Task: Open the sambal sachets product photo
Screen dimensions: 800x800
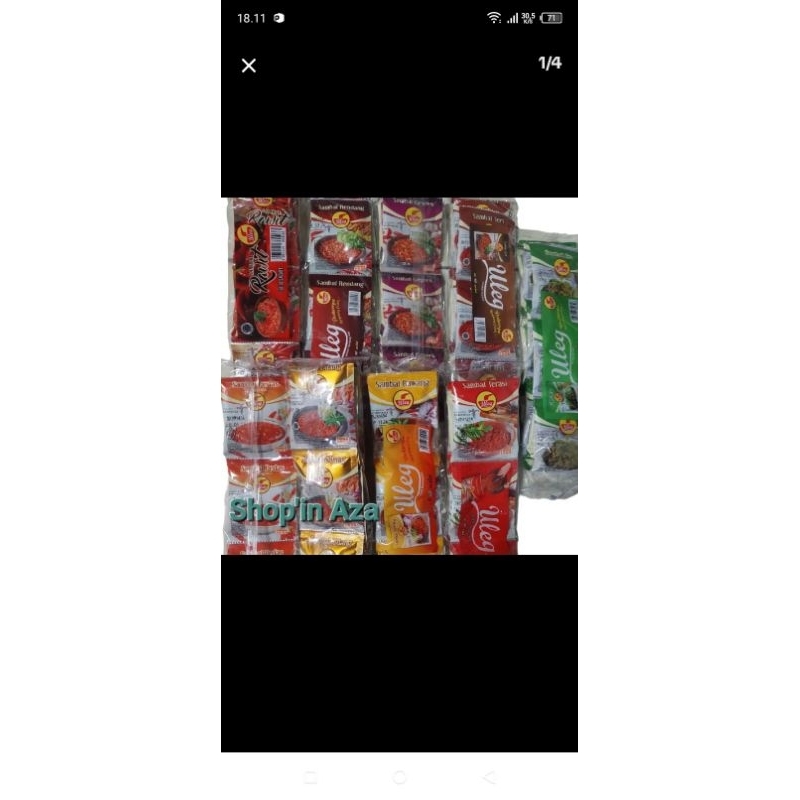Action: tap(399, 375)
